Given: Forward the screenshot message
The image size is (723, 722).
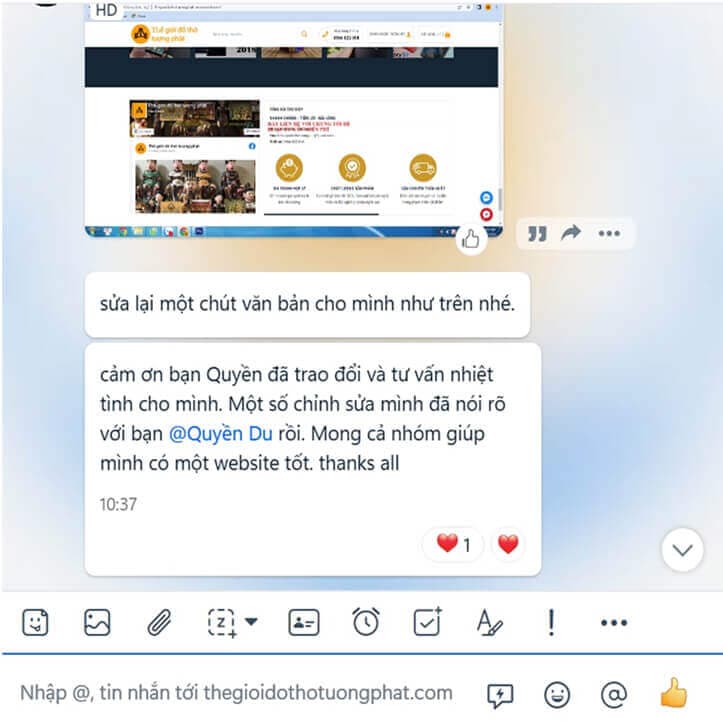Looking at the screenshot, I should click(571, 233).
